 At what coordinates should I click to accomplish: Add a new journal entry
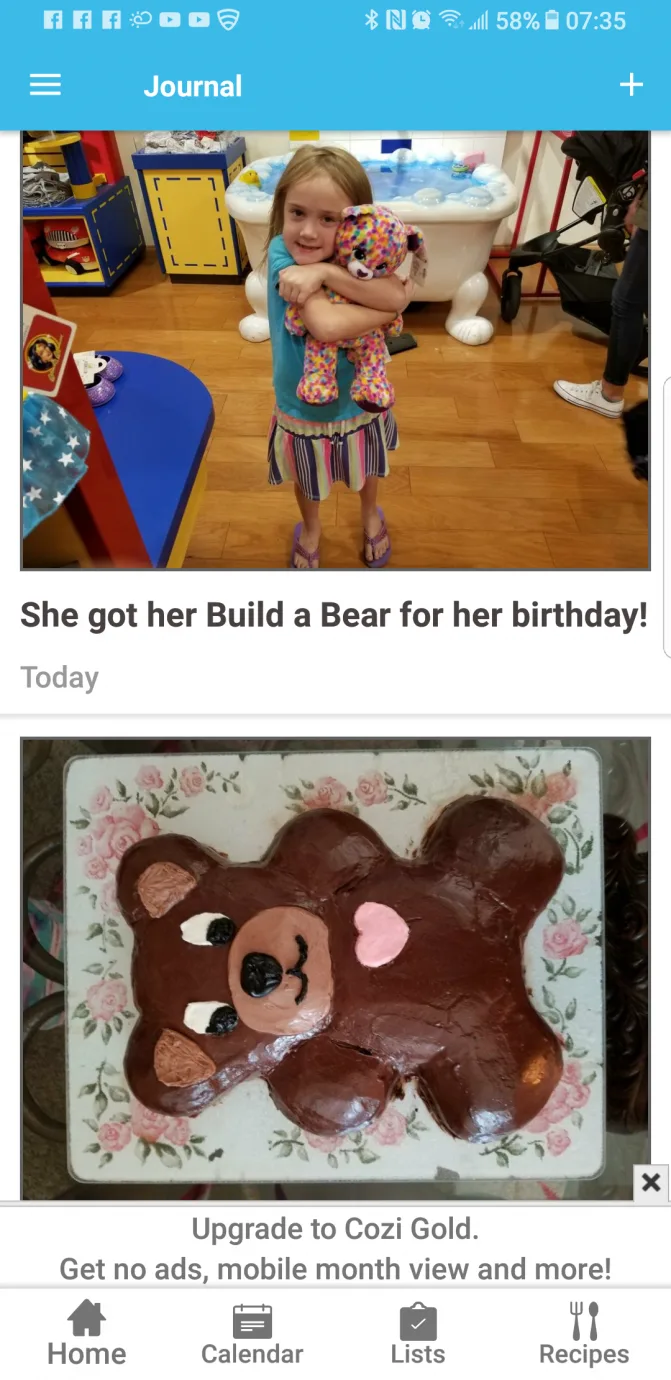631,86
